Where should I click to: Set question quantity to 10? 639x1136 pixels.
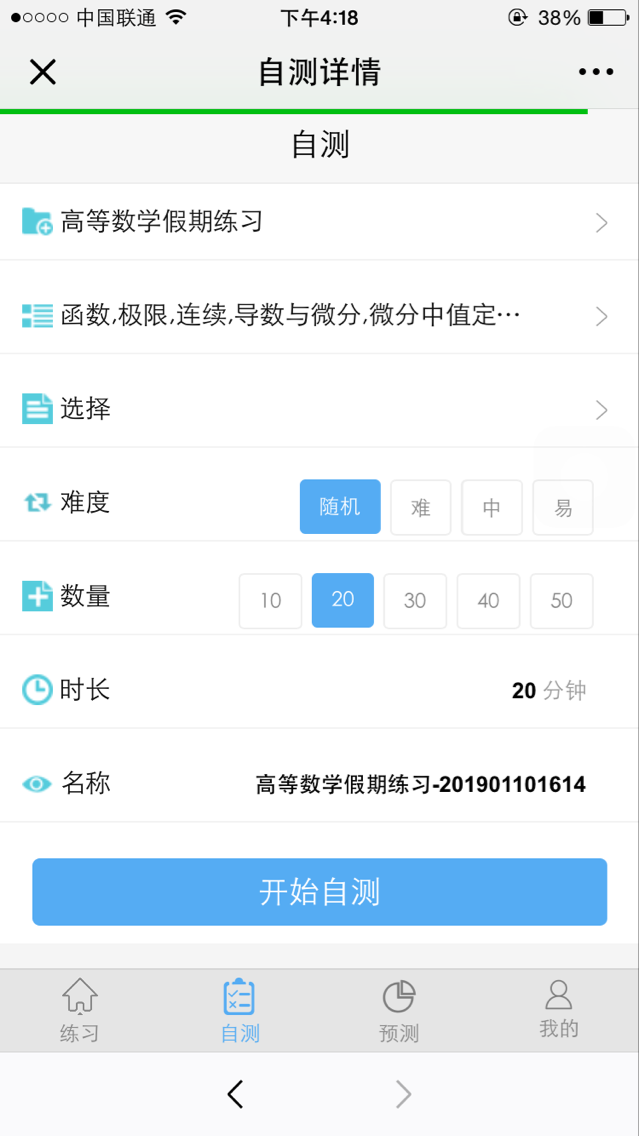tap(270, 600)
